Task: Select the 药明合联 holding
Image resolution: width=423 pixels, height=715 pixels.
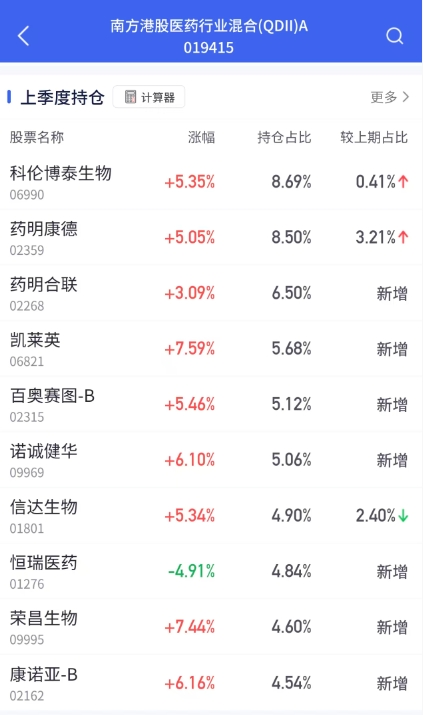Action: click(212, 293)
